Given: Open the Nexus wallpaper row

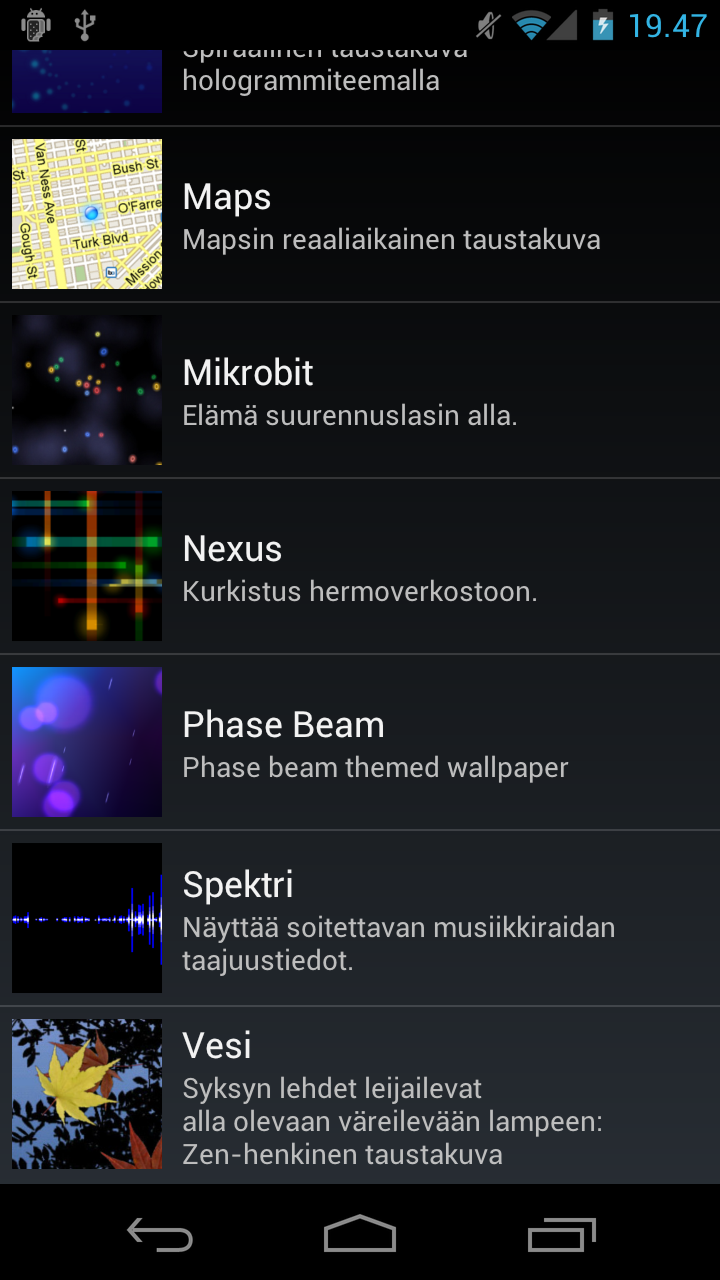Looking at the screenshot, I should click(360, 566).
